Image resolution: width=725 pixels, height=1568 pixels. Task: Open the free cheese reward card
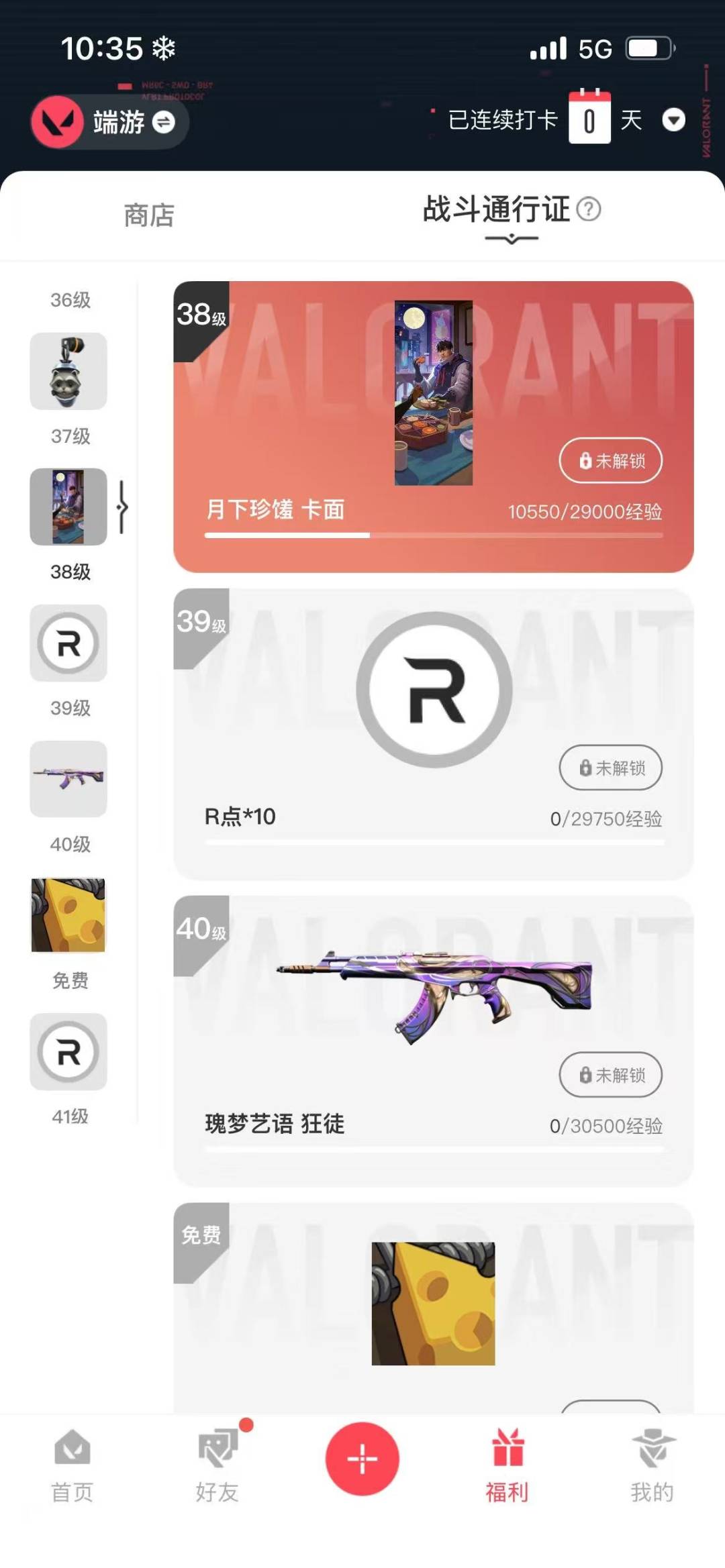click(x=433, y=1303)
